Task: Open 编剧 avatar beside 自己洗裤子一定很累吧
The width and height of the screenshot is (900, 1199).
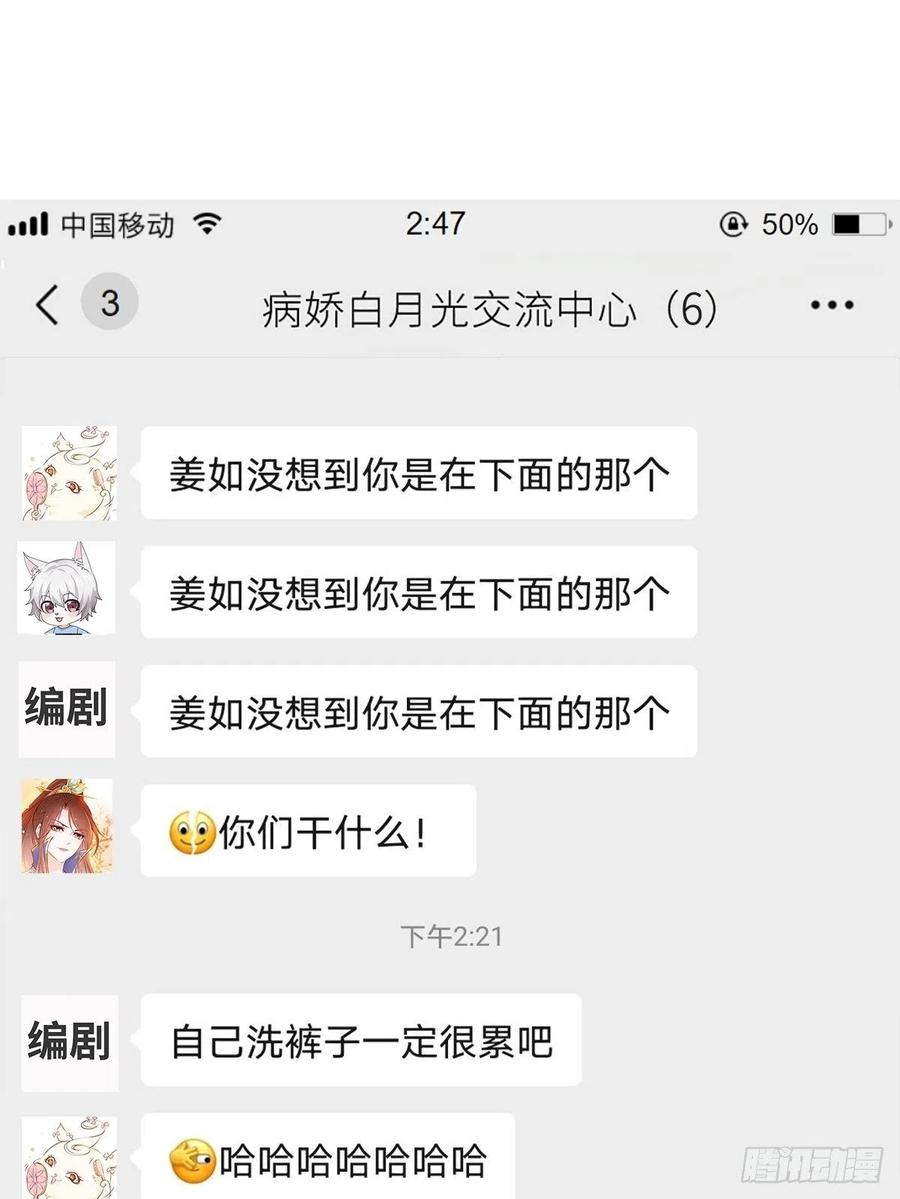Action: (x=69, y=1042)
